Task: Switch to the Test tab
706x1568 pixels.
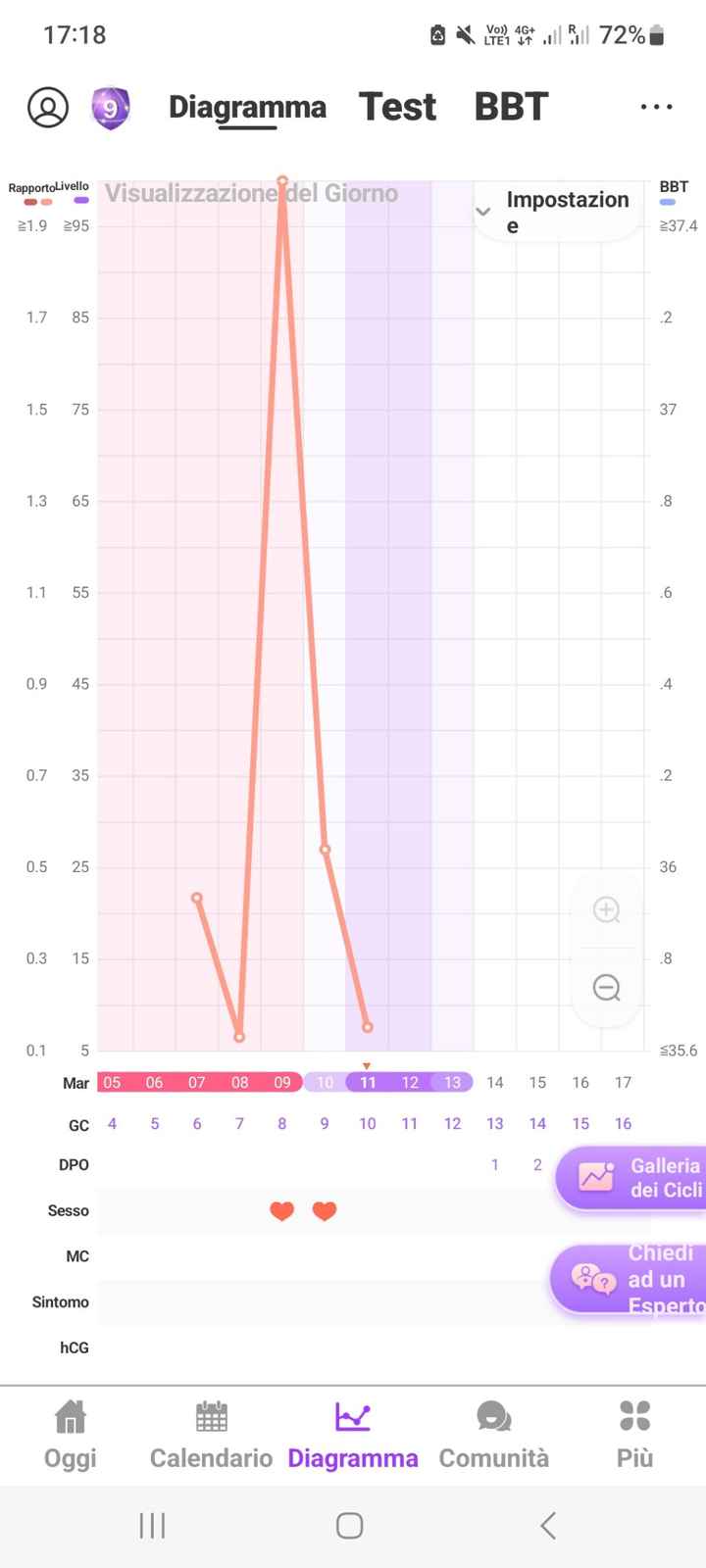Action: (x=397, y=107)
